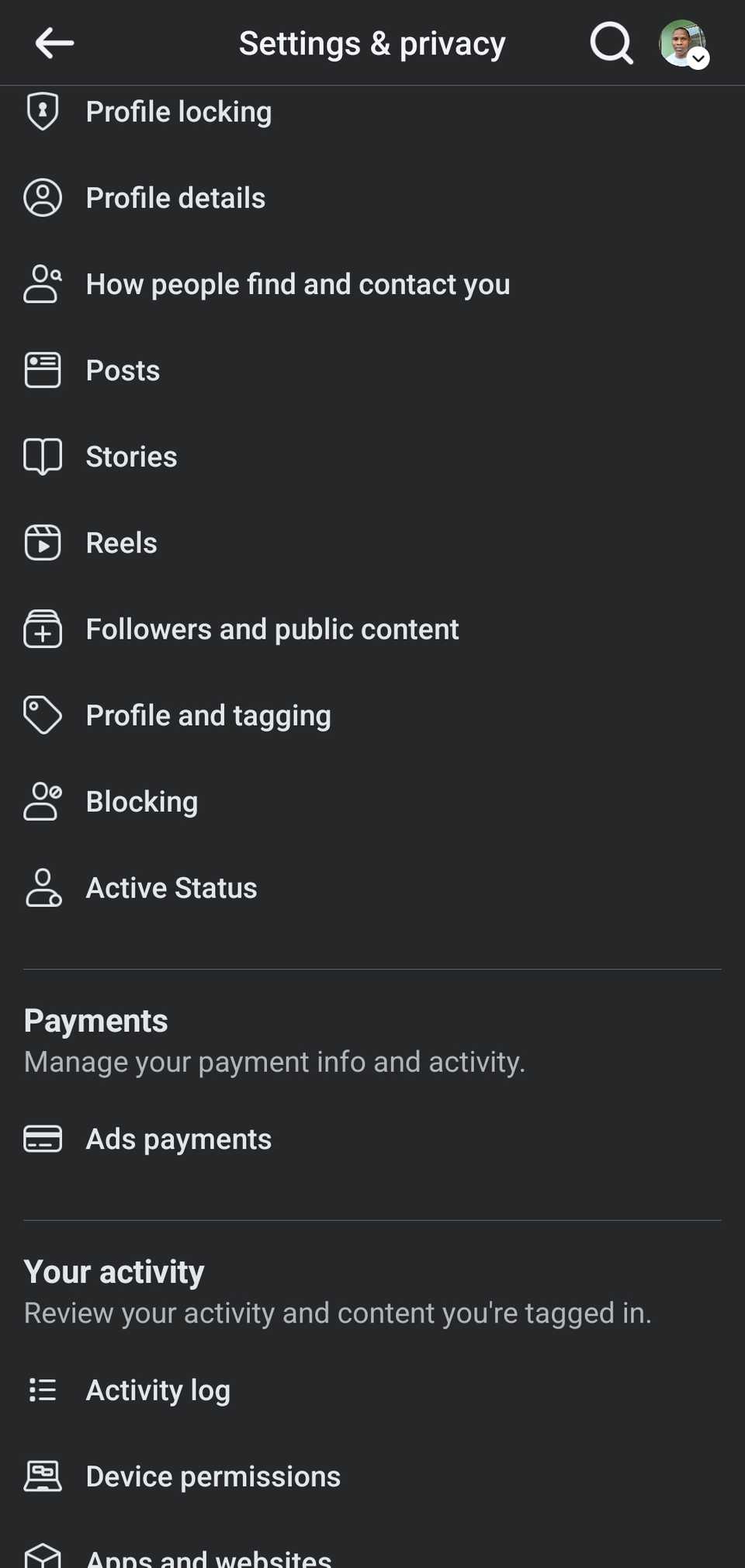The image size is (745, 1568).
Task: Click the Activity log list icon
Action: 43,1389
